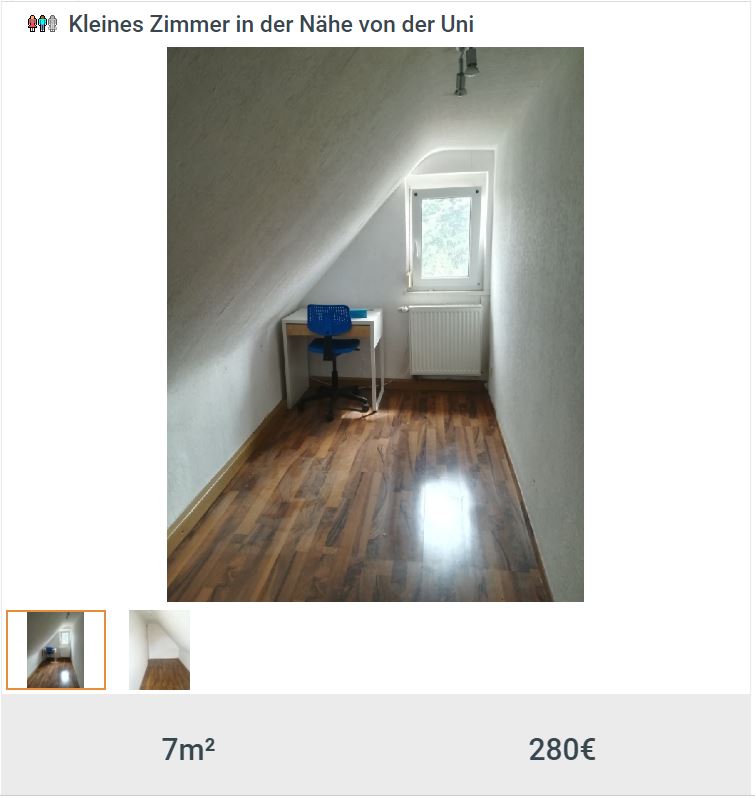Open the large room photo

tap(375, 324)
